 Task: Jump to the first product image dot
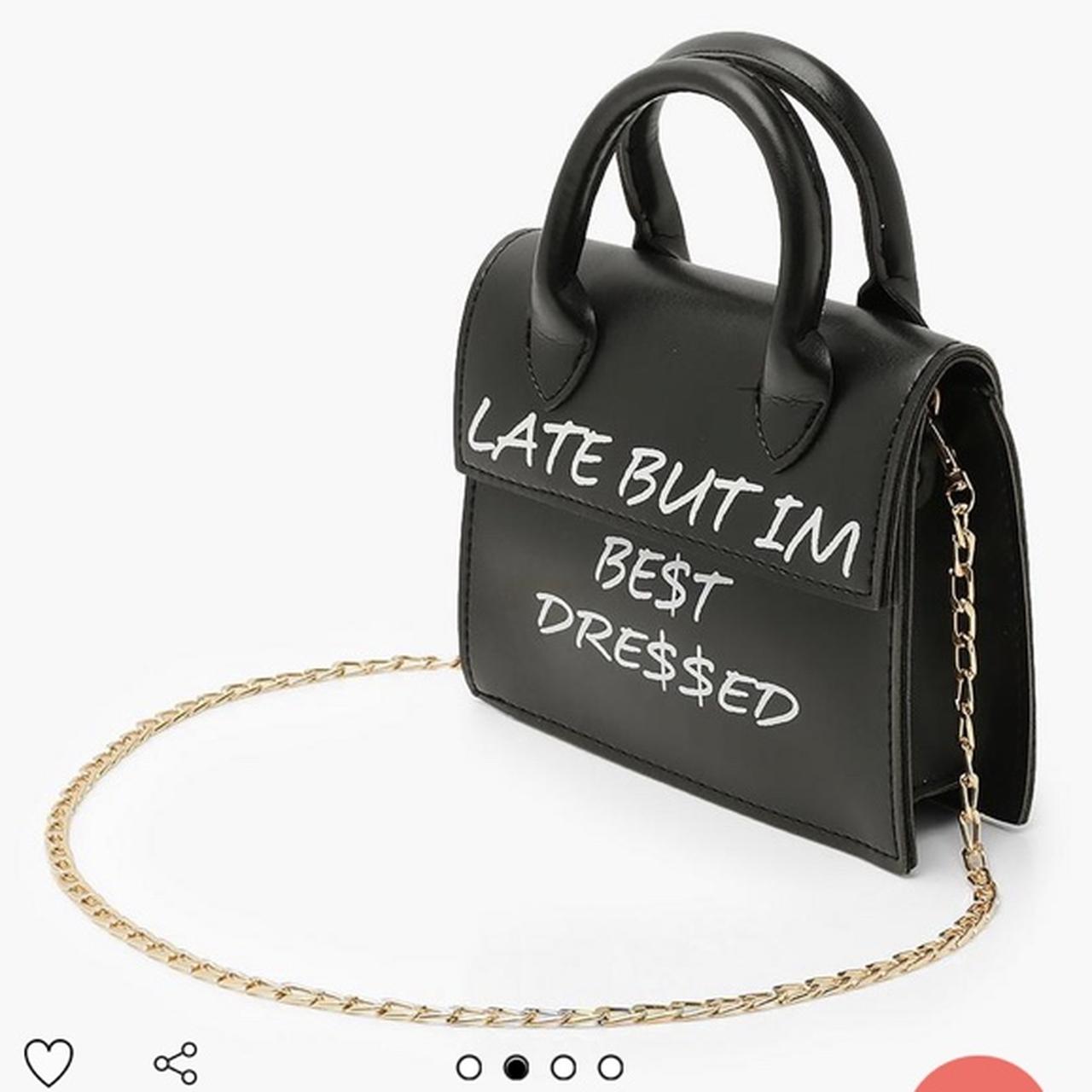468,1066
